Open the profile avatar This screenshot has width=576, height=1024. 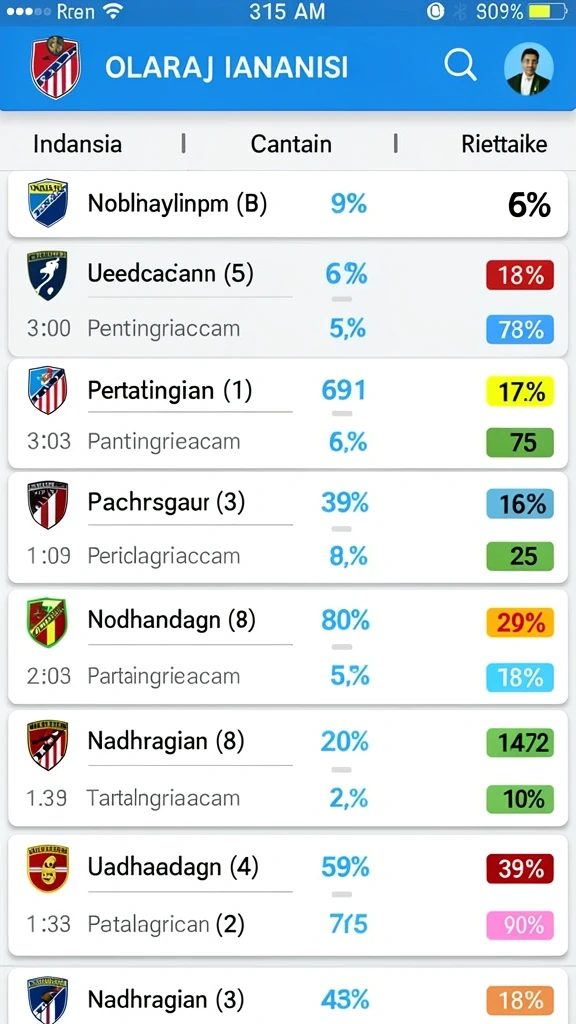[529, 69]
